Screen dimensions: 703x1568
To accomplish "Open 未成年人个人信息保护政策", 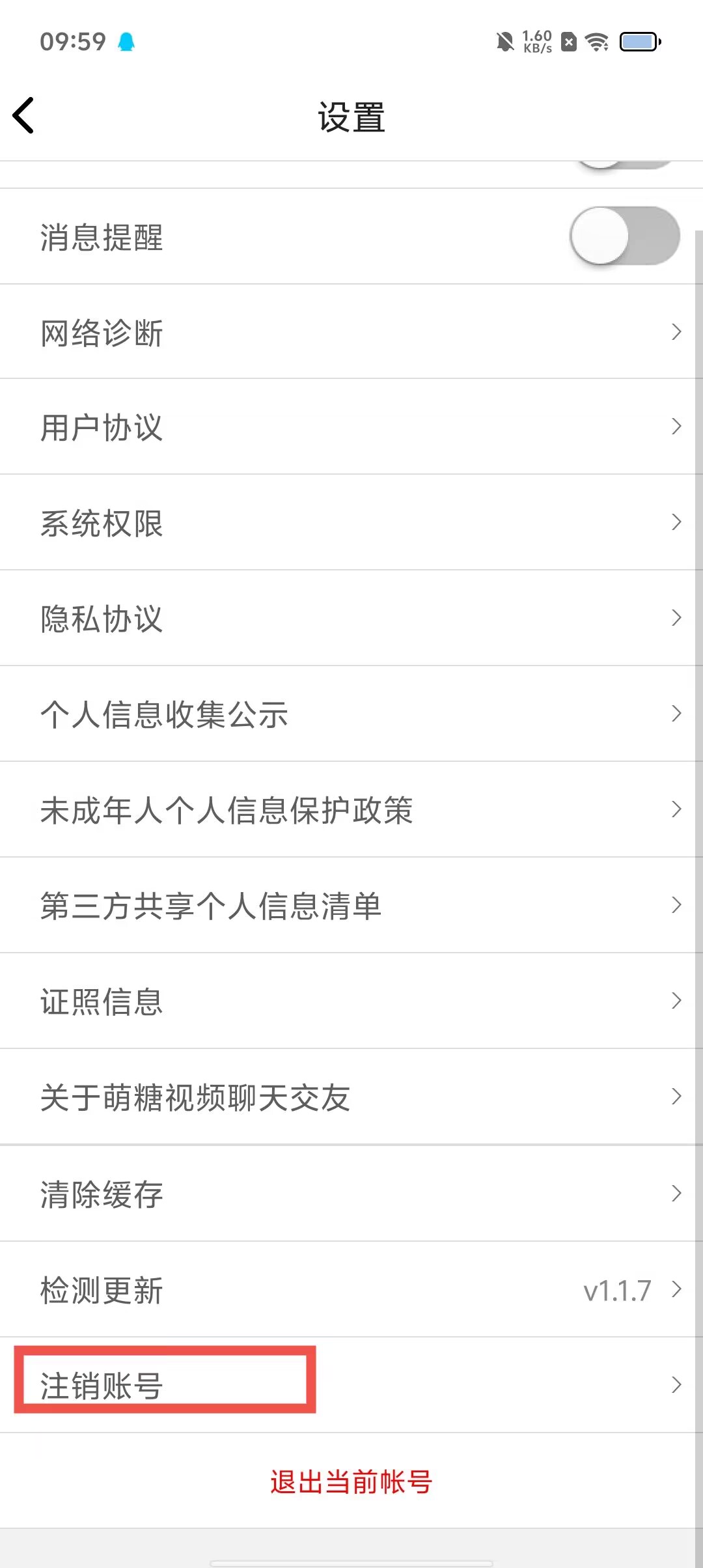I will click(351, 810).
